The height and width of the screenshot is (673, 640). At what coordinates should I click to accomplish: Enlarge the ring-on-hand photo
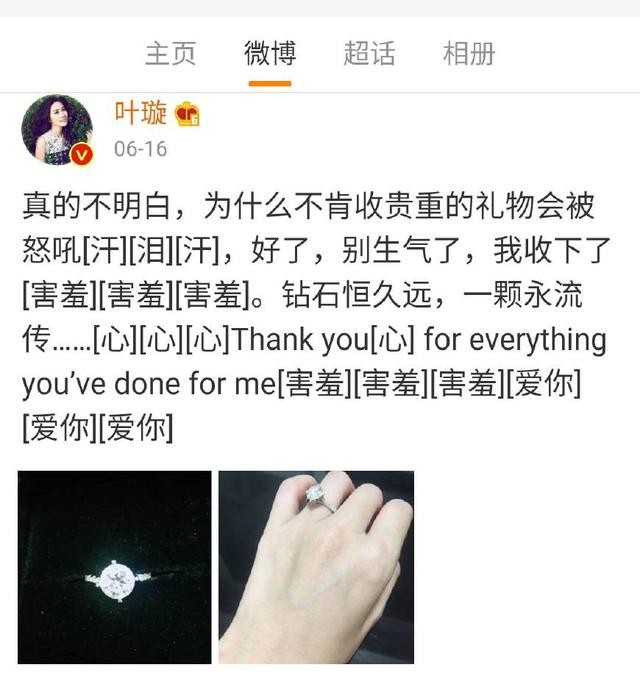316,567
